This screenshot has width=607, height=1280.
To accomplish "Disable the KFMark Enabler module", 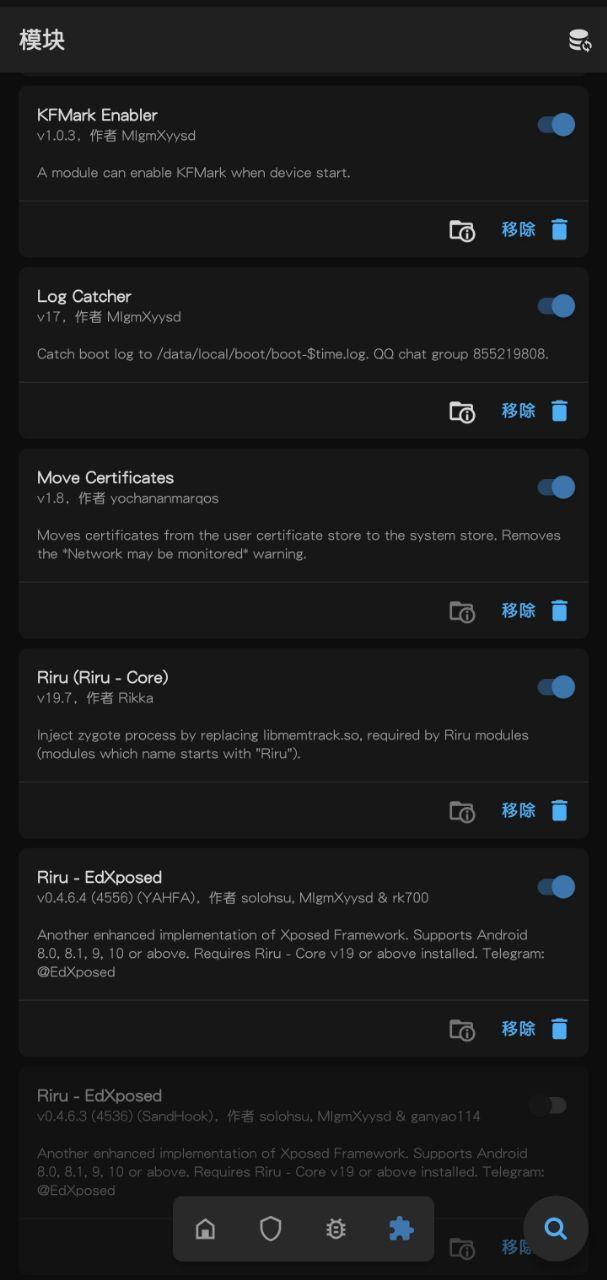I will pyautogui.click(x=556, y=124).
